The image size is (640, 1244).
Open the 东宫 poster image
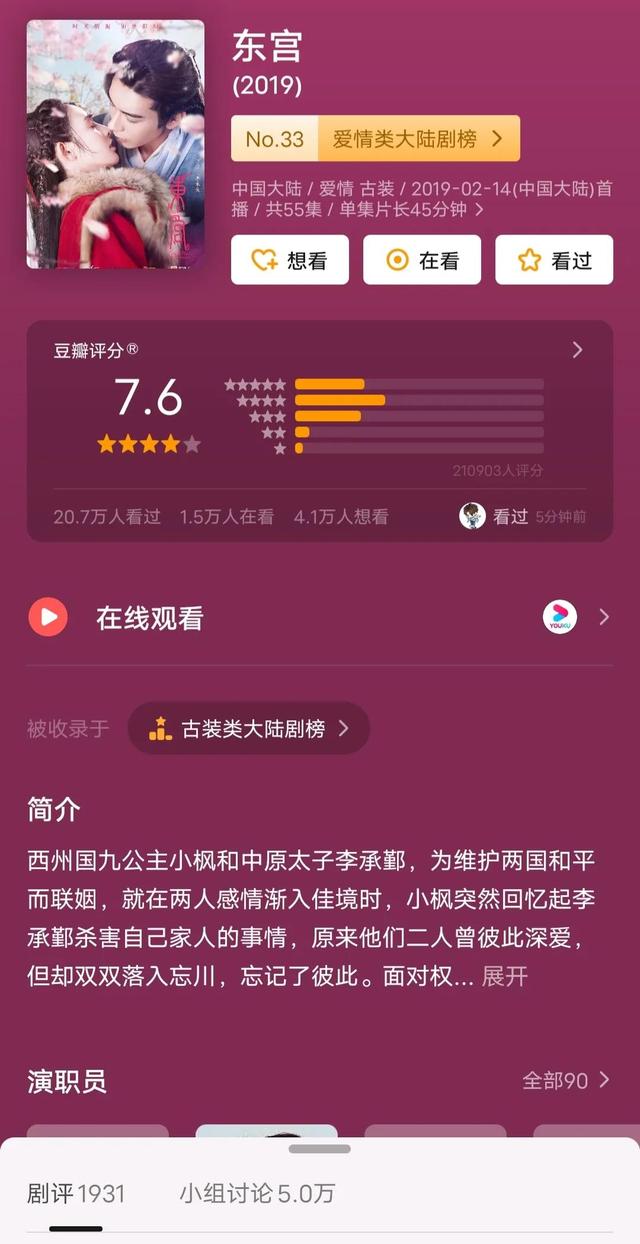click(x=115, y=144)
